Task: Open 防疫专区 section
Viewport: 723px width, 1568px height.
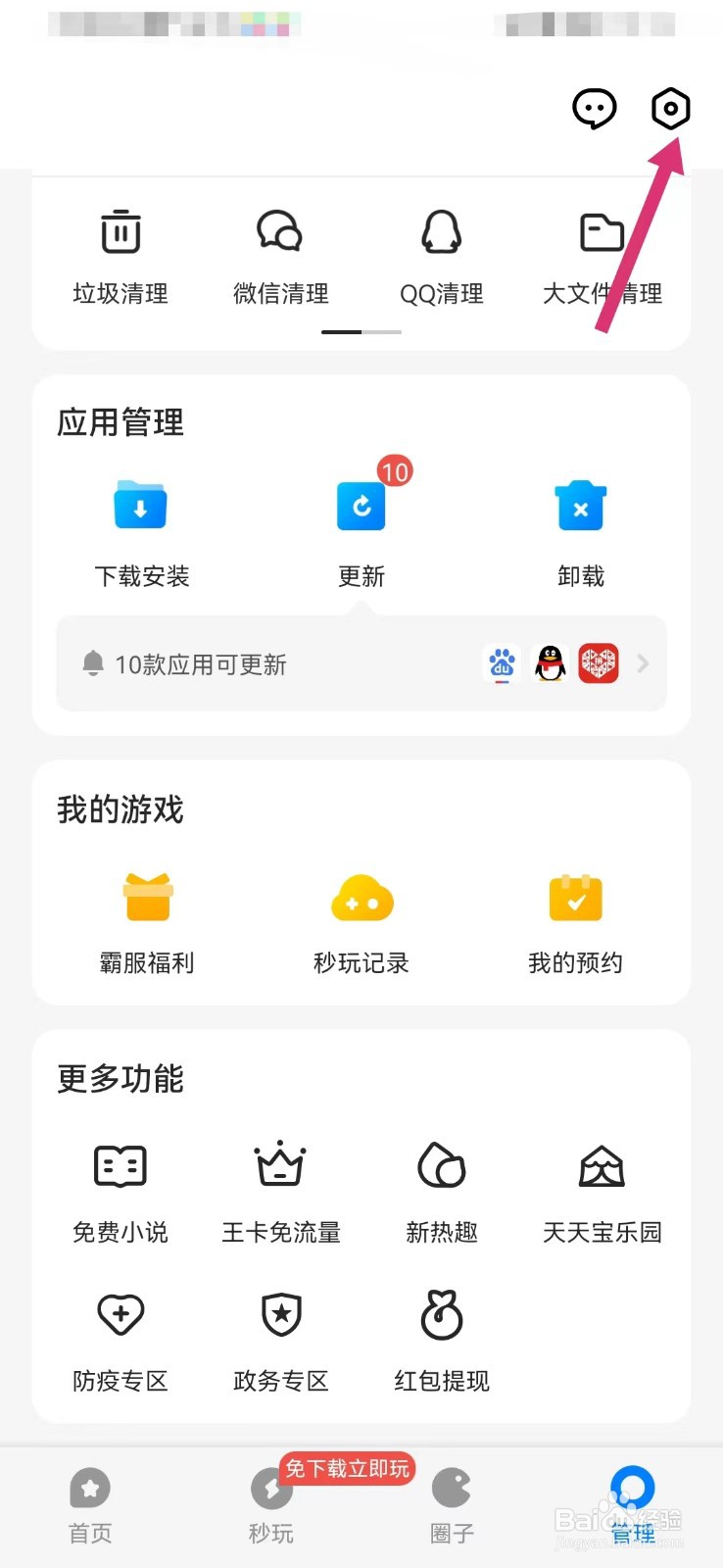Action: [120, 1342]
